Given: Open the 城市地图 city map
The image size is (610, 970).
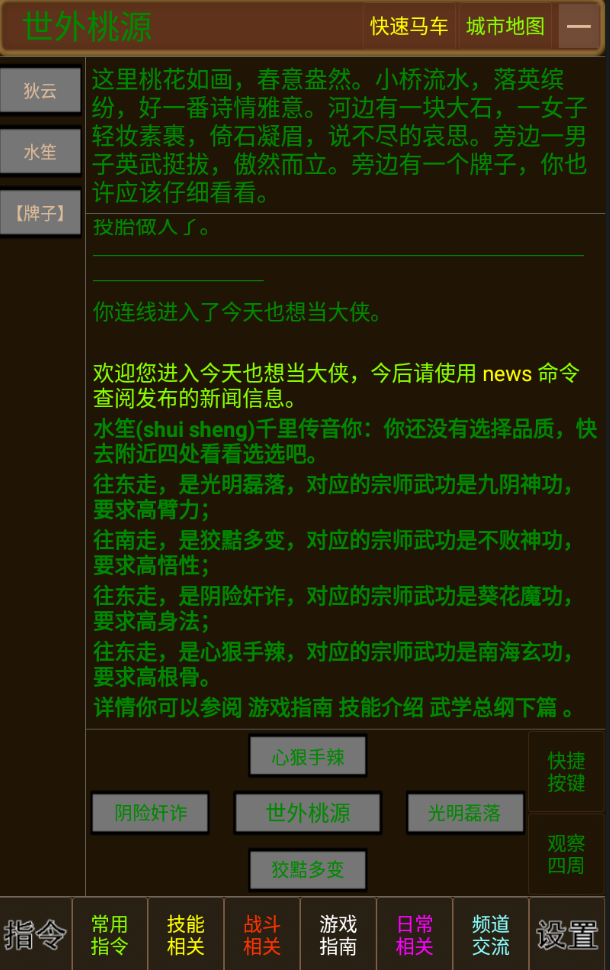Looking at the screenshot, I should [505, 27].
